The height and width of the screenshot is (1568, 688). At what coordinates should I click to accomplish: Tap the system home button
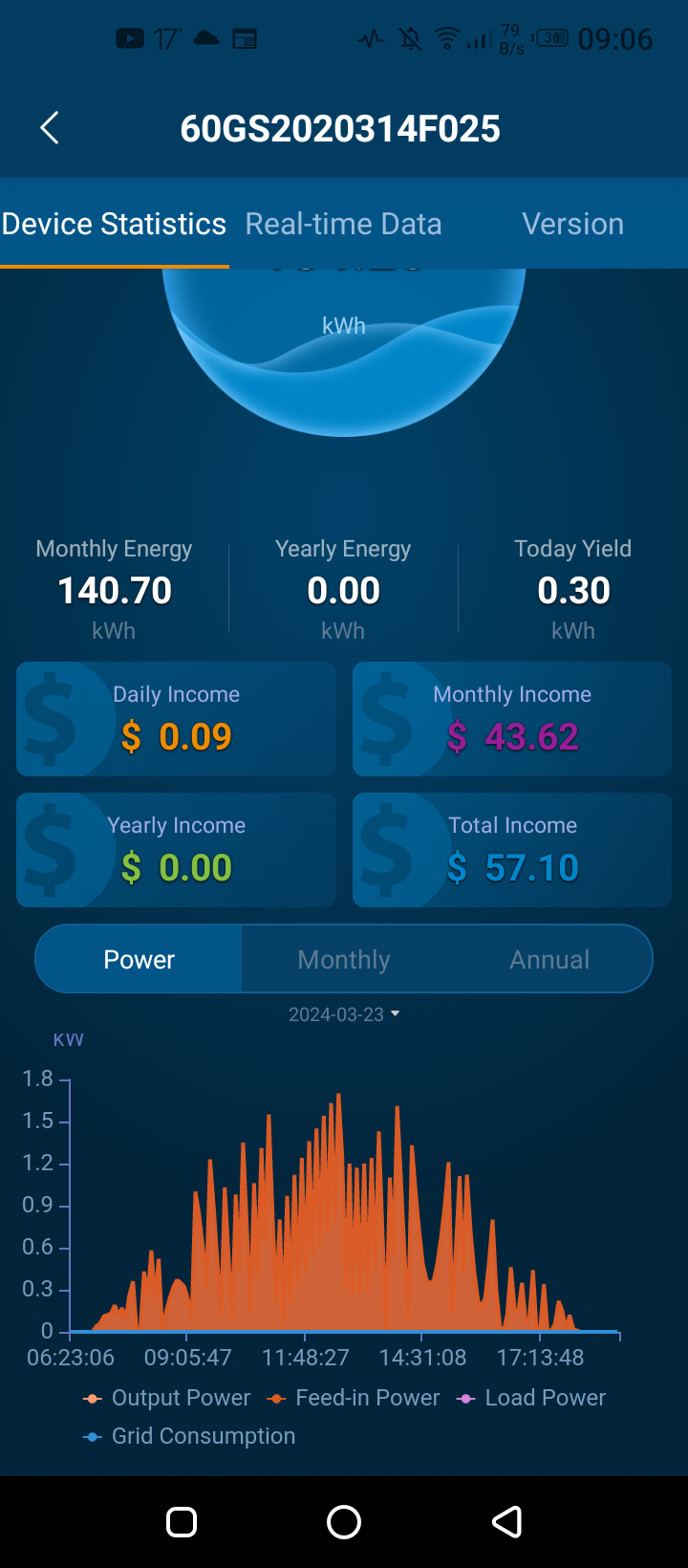tap(344, 1522)
